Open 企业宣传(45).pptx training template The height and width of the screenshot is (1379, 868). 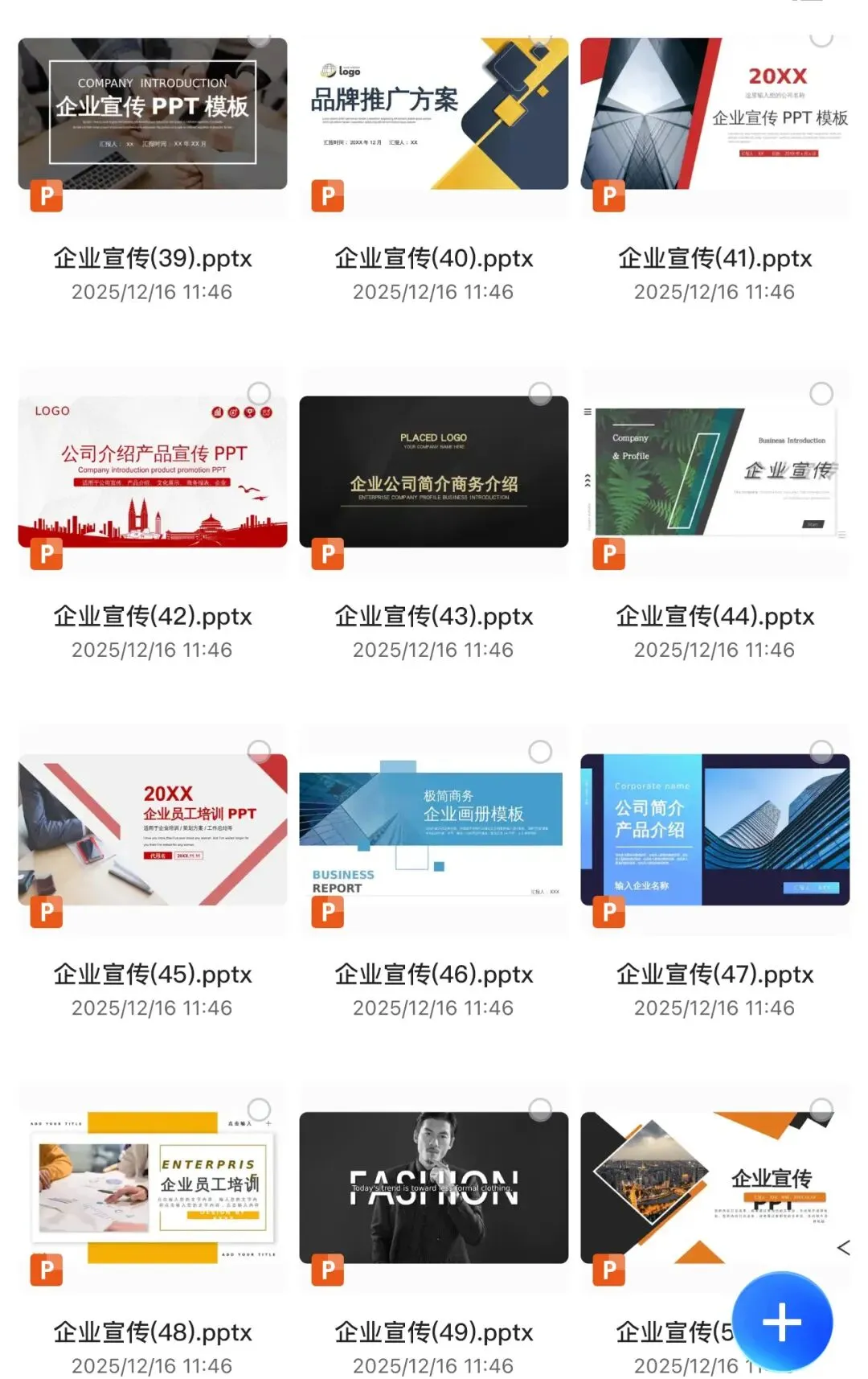153,830
